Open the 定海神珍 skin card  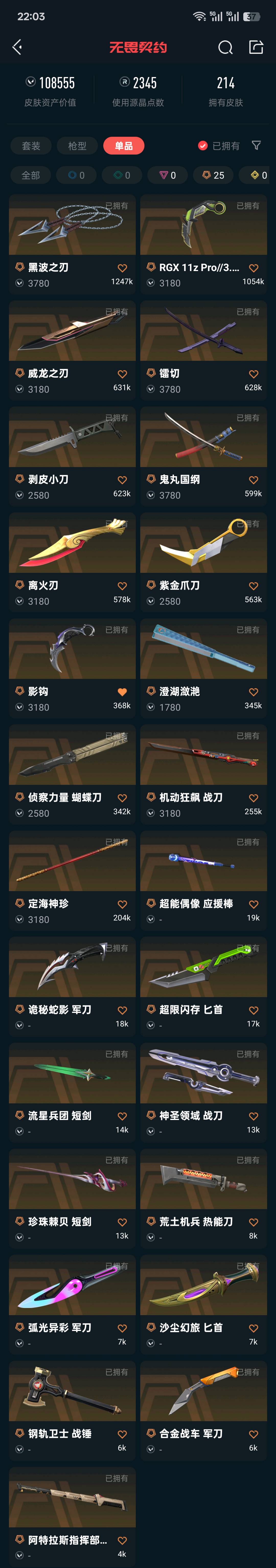coord(72,880)
